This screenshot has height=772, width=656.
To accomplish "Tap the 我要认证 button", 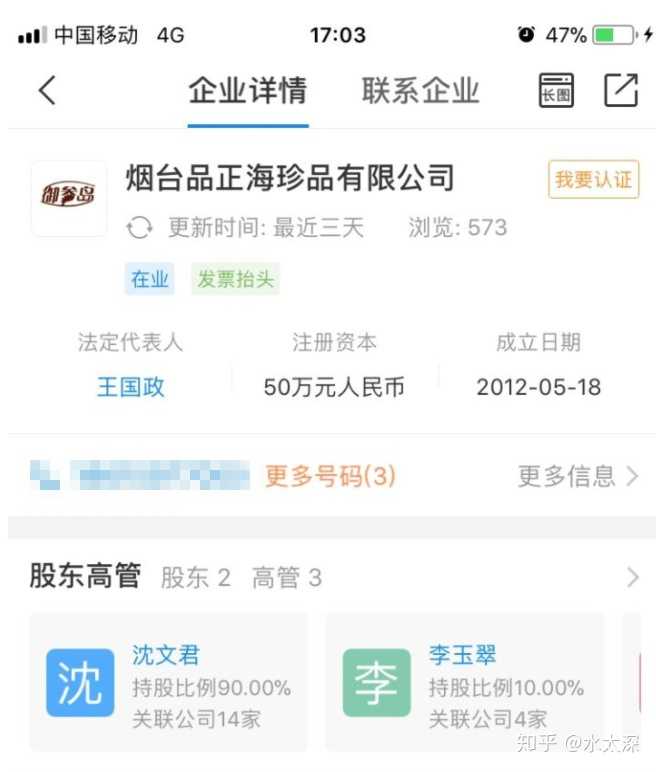I will click(x=593, y=180).
